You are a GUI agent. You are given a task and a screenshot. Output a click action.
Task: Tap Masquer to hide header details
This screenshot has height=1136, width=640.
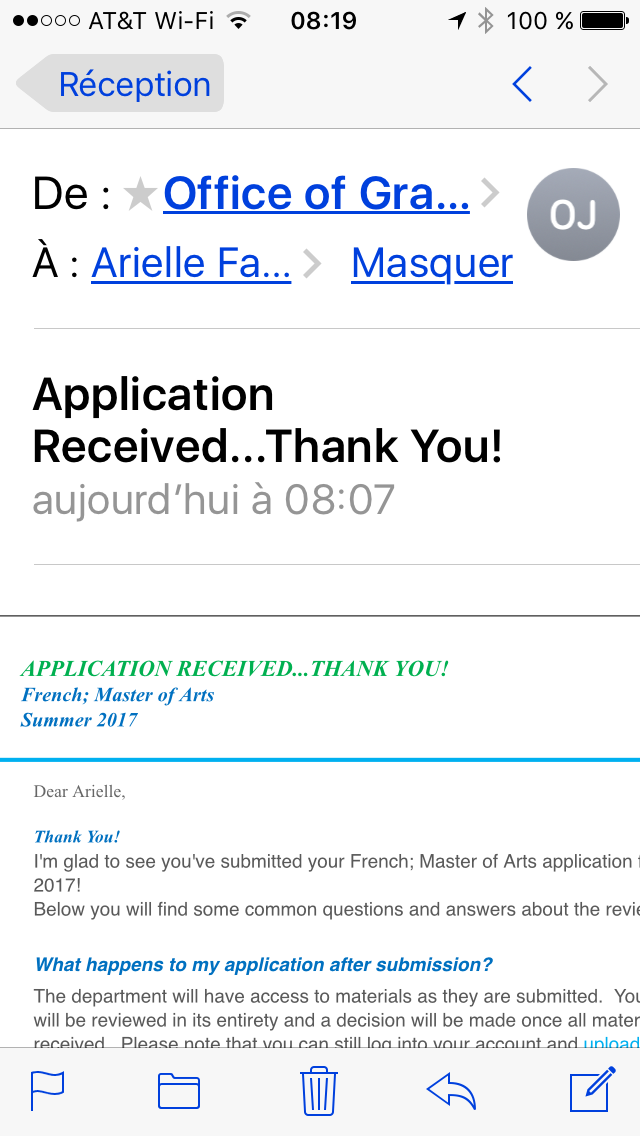[432, 264]
